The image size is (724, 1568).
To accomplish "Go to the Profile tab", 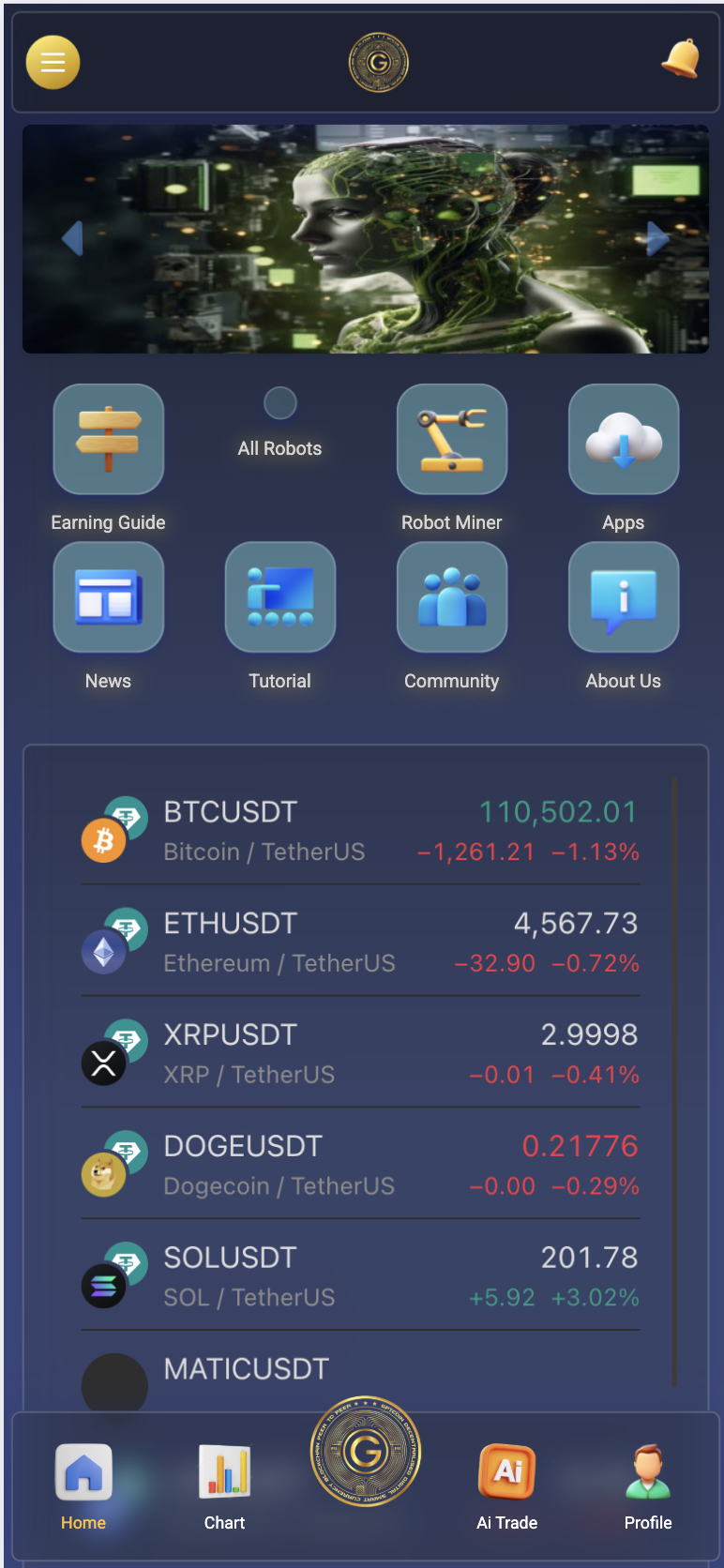I will pyautogui.click(x=648, y=1486).
